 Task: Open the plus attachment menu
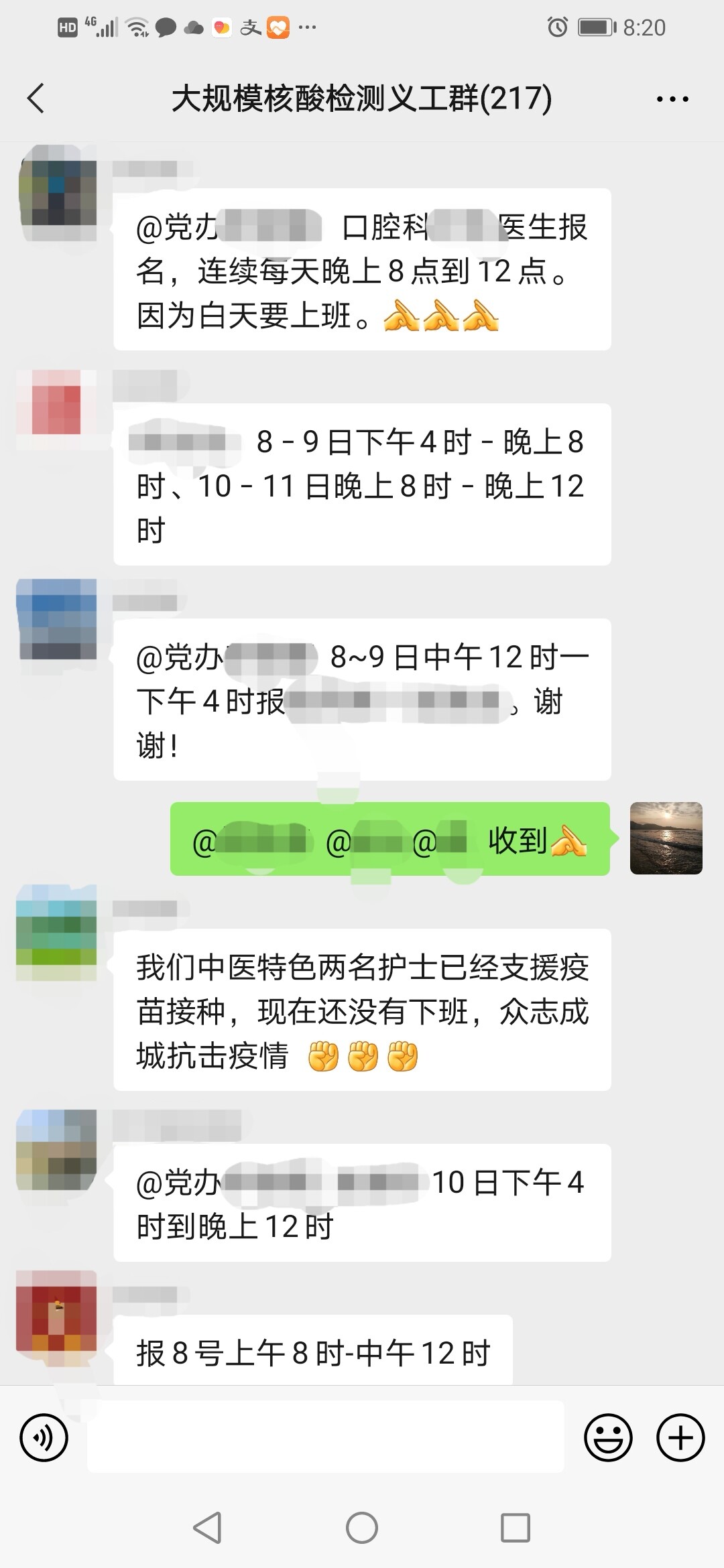click(x=680, y=1437)
